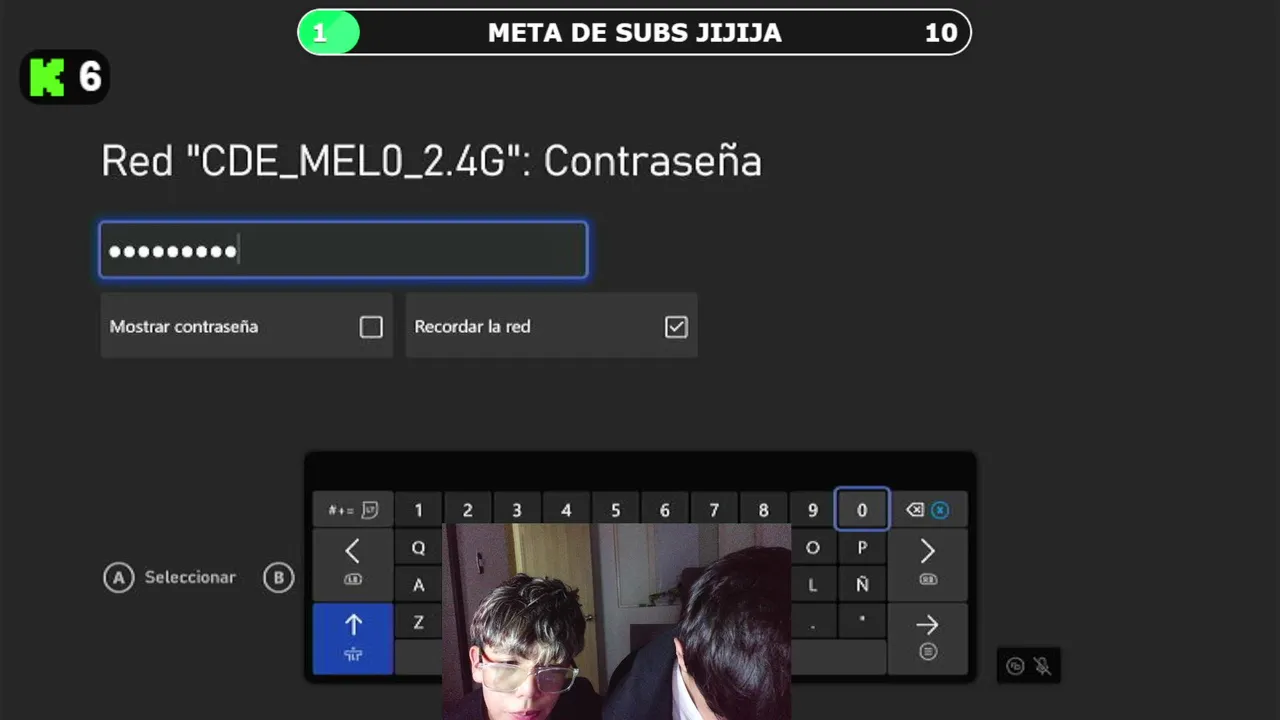Tap the letter P key

(861, 548)
